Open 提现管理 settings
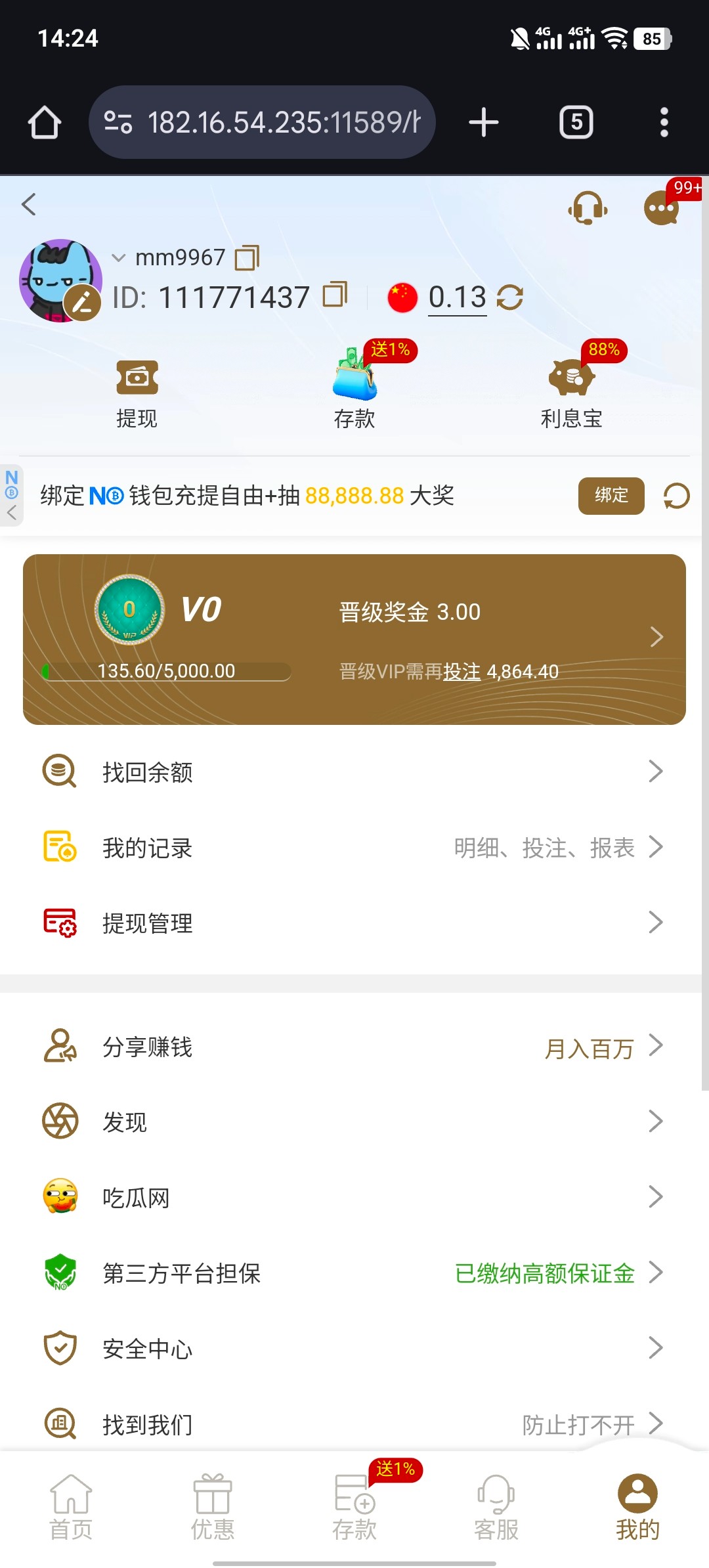 point(354,923)
